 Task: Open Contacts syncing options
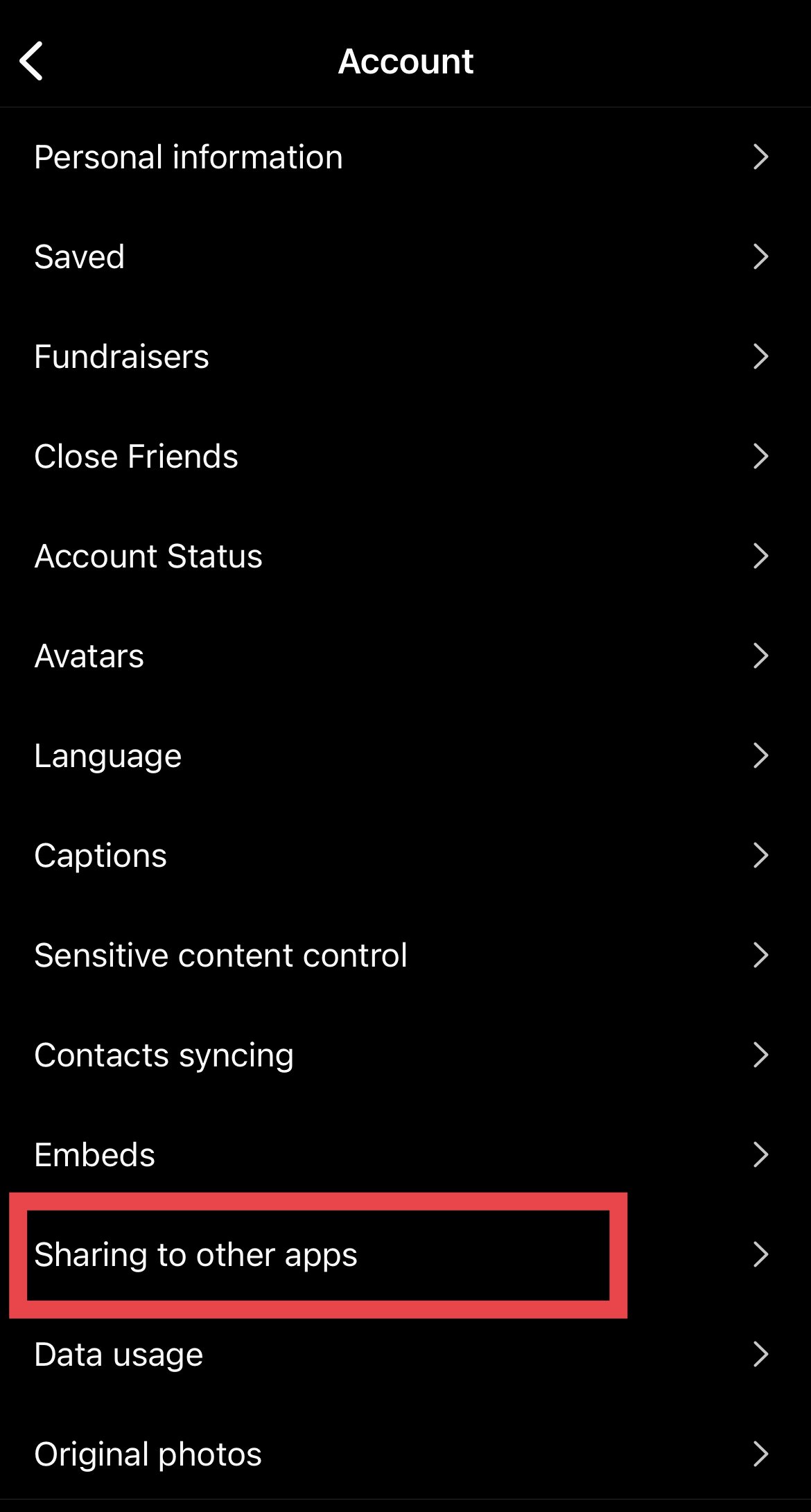[x=164, y=1055]
